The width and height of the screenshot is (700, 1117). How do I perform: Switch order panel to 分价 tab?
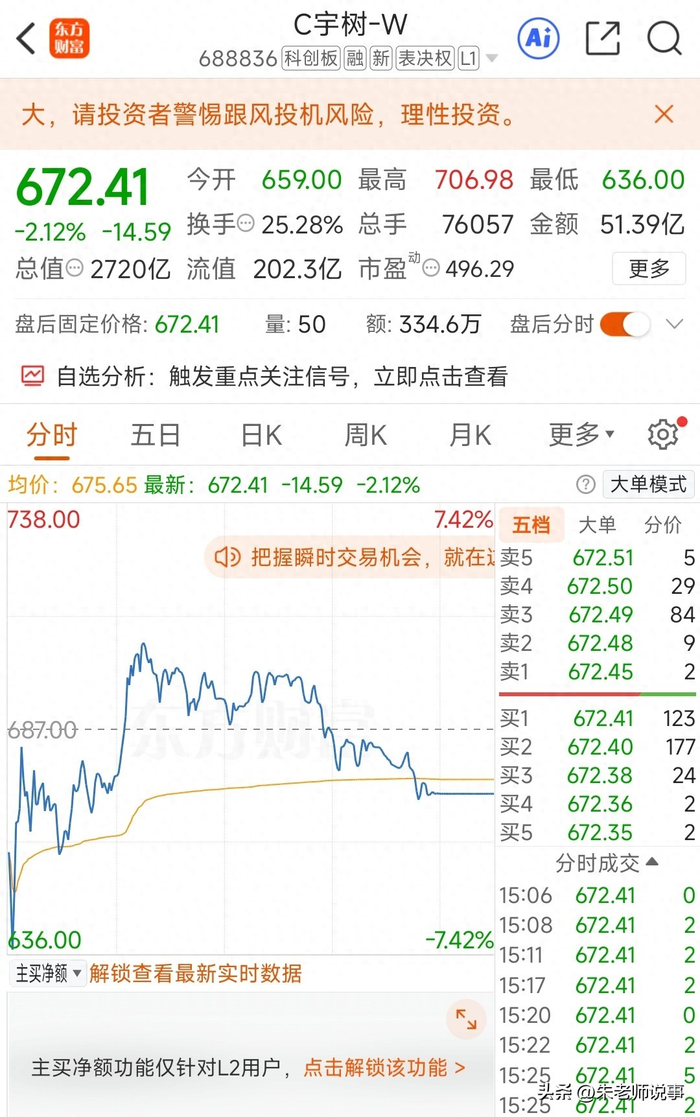[662, 525]
